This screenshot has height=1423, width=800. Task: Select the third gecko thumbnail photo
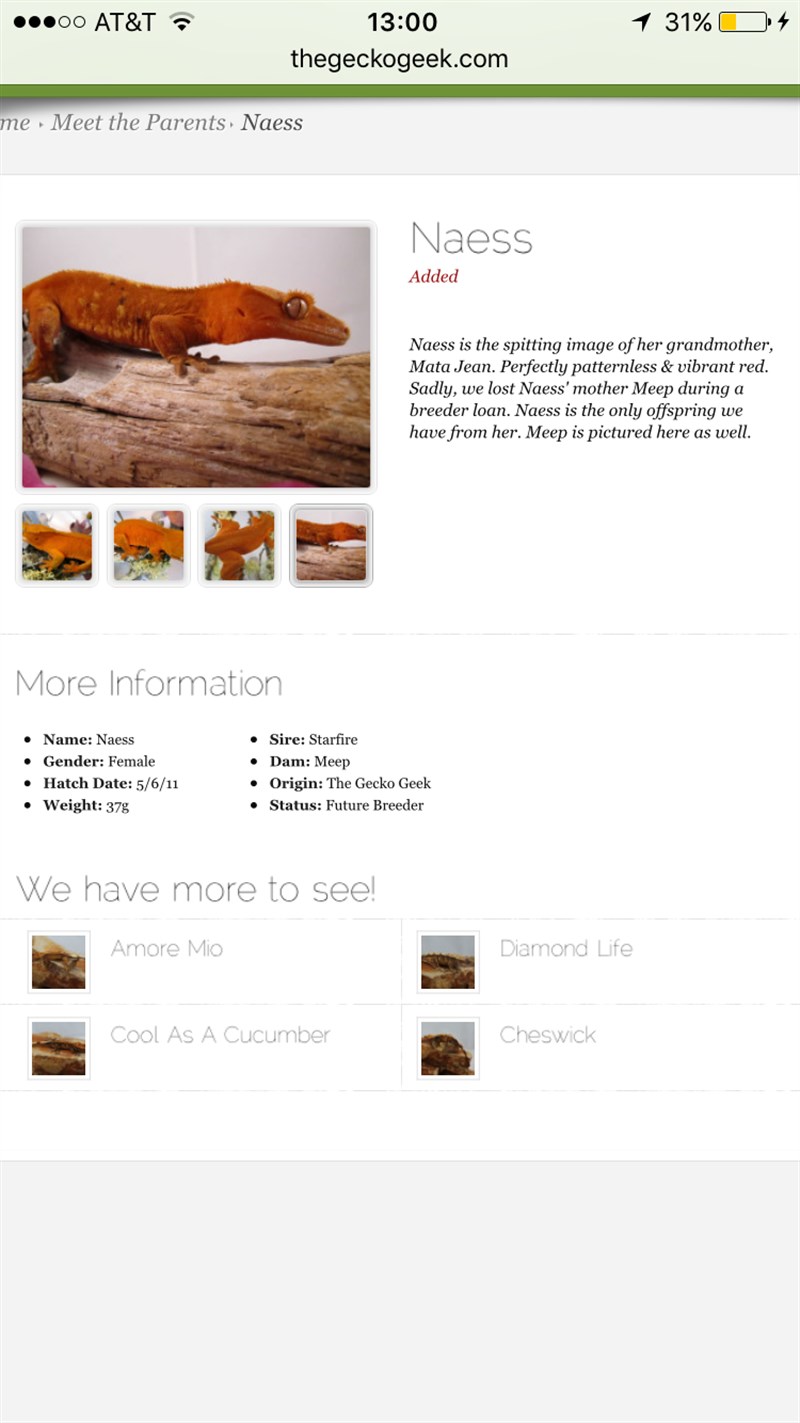240,545
